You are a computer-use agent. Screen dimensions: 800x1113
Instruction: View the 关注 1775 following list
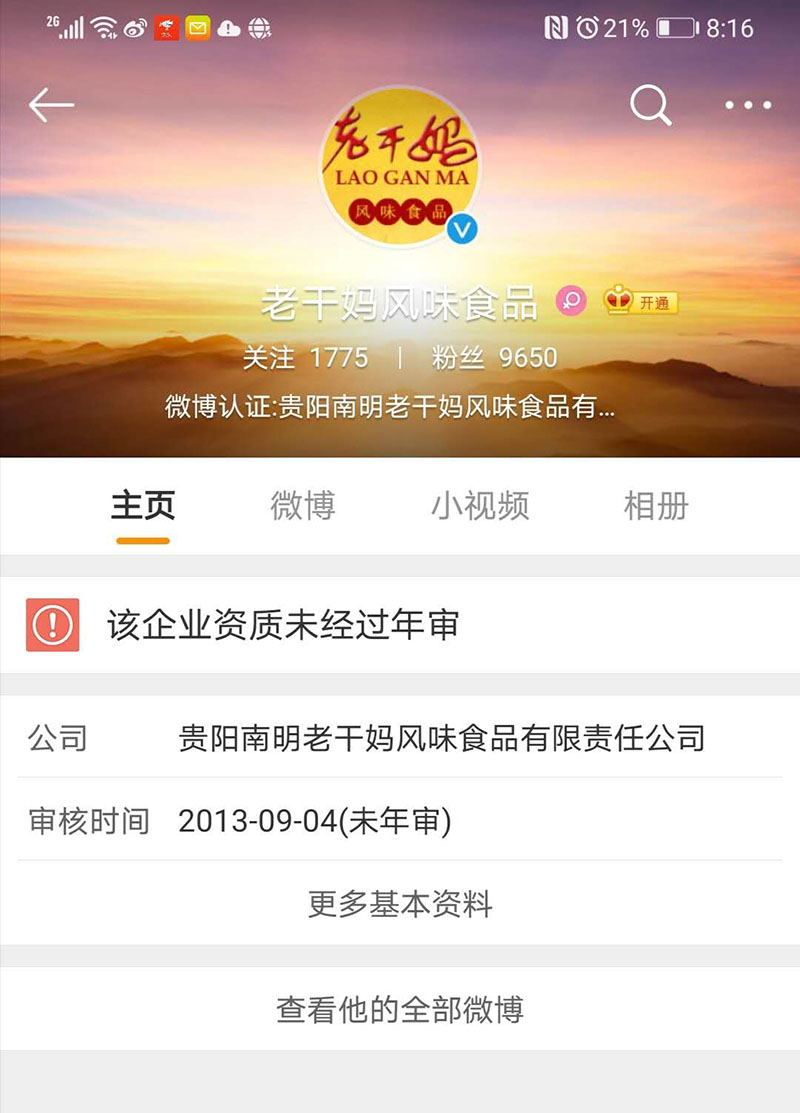click(x=305, y=357)
